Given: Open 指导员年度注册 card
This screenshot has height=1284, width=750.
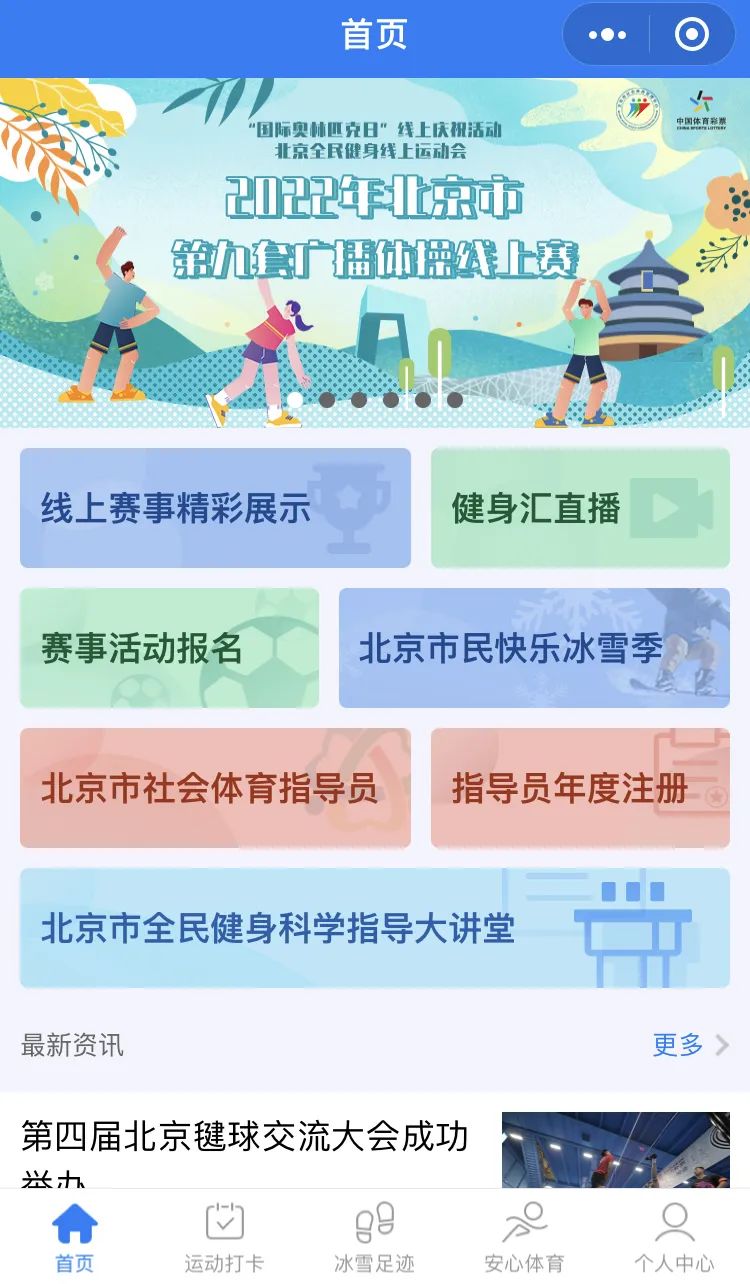Looking at the screenshot, I should pyautogui.click(x=580, y=788).
